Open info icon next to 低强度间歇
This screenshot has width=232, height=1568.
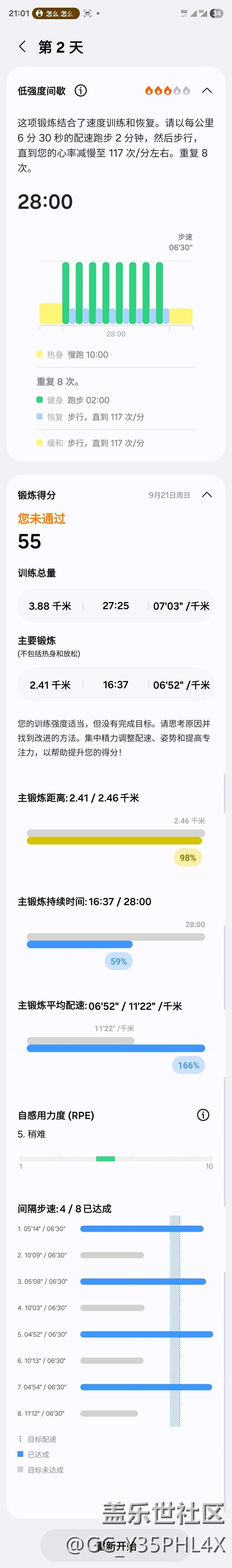(x=80, y=91)
